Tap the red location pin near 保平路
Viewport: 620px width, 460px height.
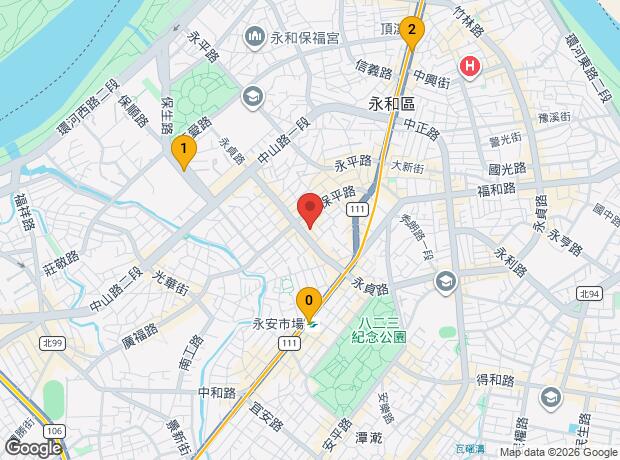tap(310, 210)
